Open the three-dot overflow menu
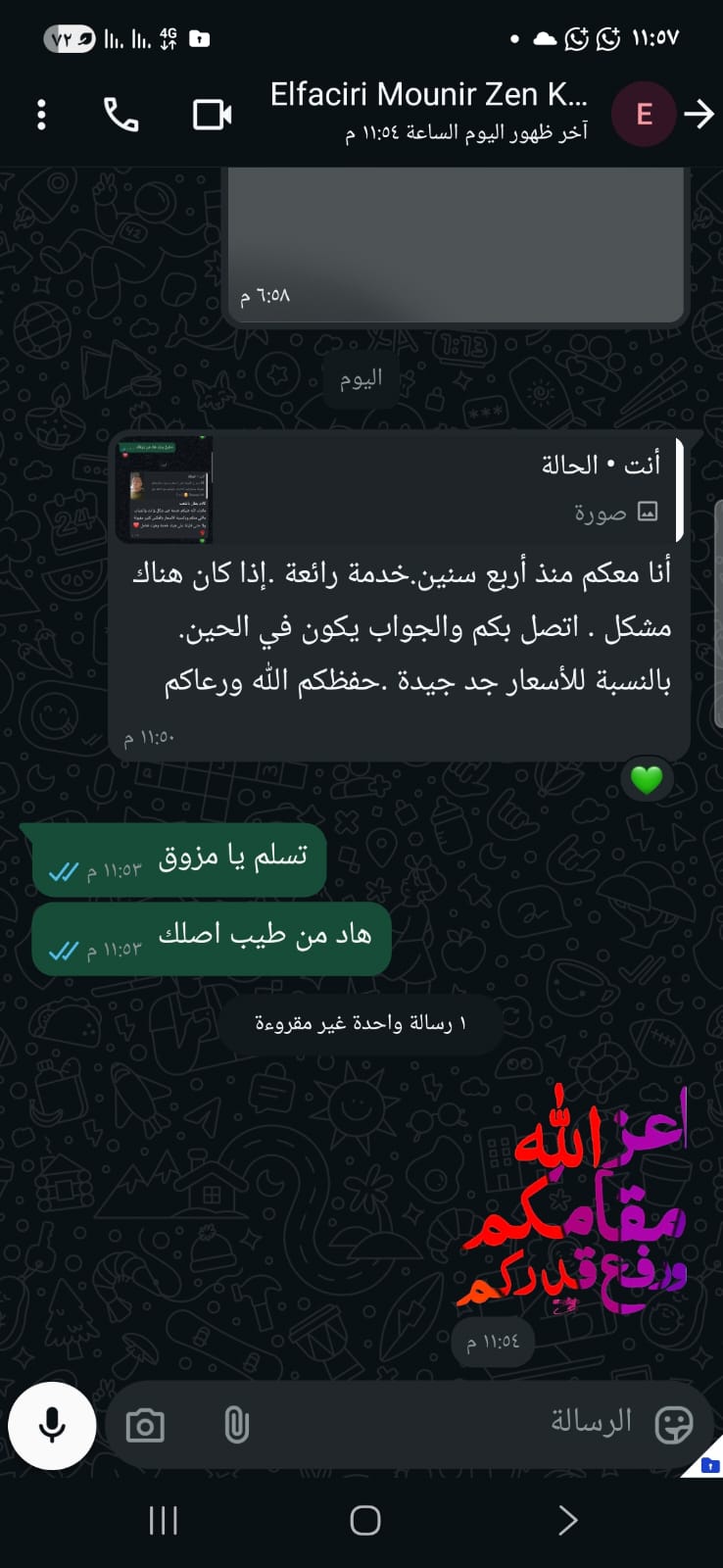The width and height of the screenshot is (723, 1568). click(41, 115)
